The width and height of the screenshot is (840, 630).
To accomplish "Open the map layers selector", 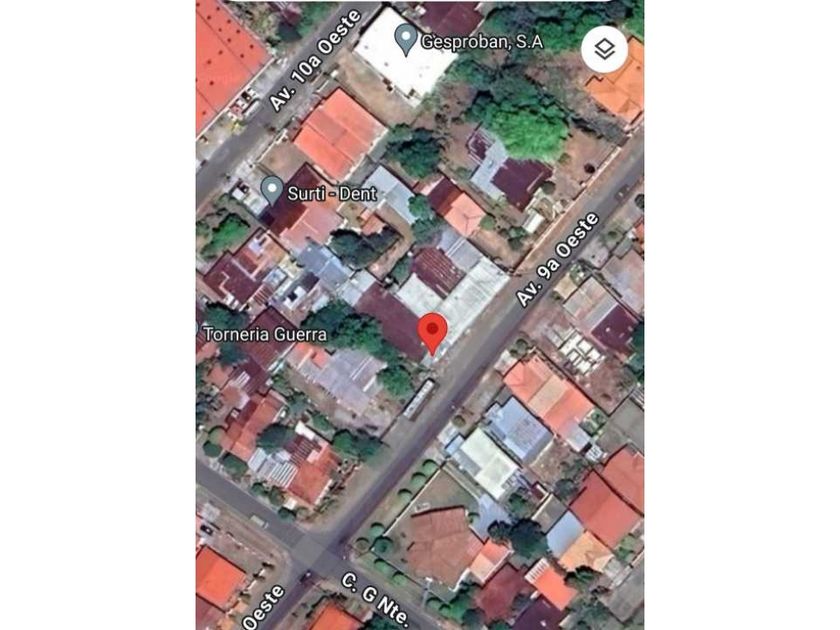I will pos(604,49).
